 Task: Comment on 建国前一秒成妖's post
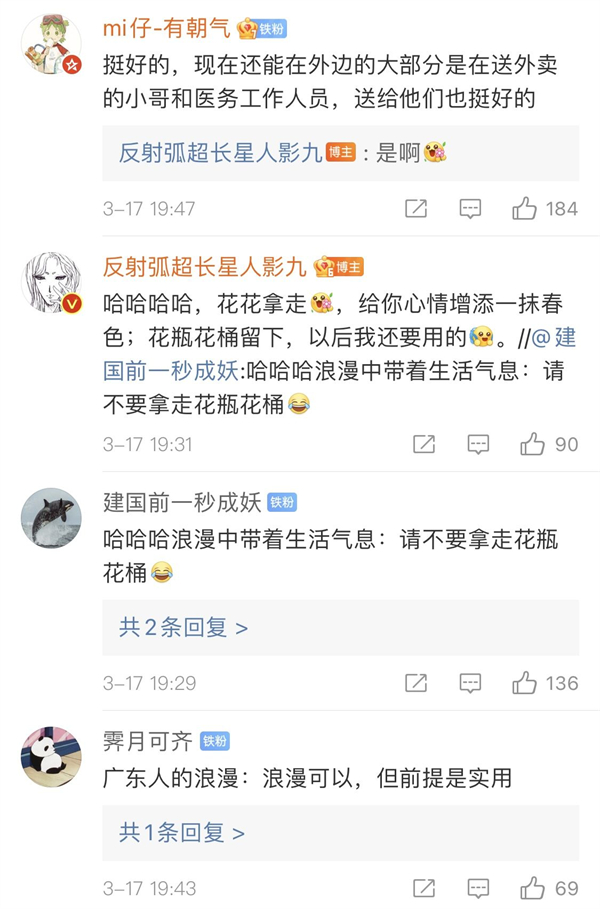click(470, 683)
